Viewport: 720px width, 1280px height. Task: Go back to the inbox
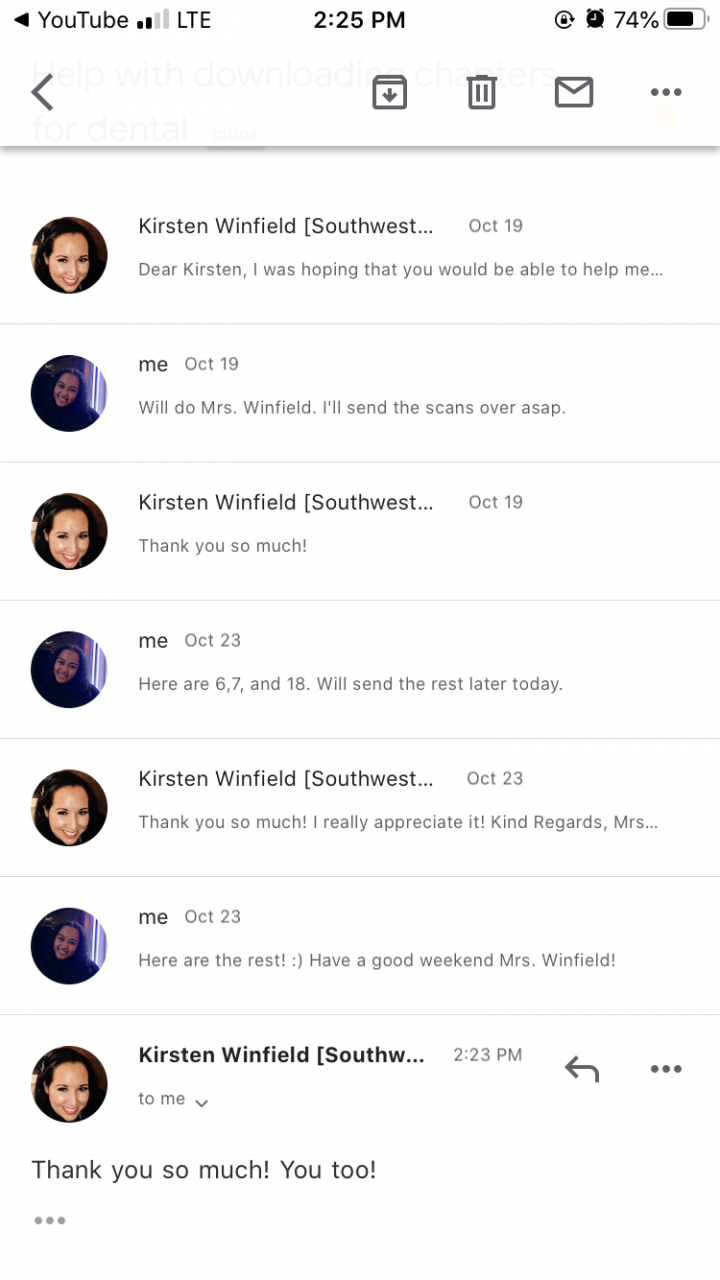click(42, 92)
